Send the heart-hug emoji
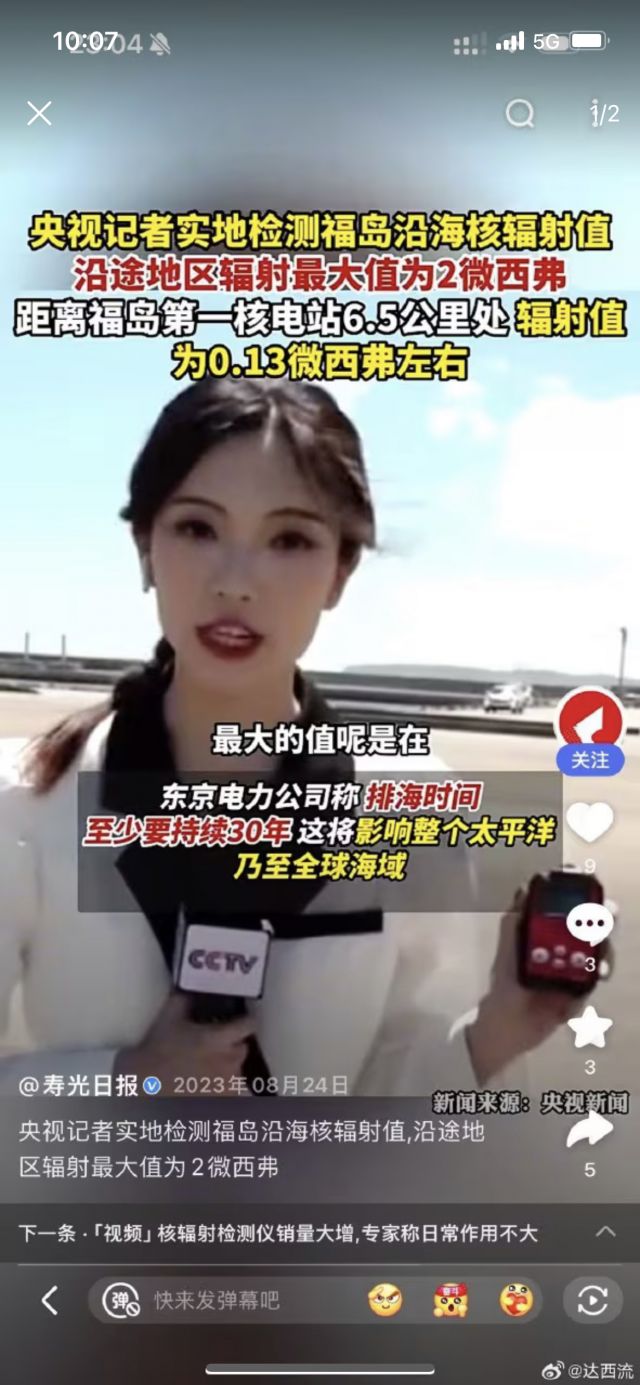 pyautogui.click(x=516, y=1300)
